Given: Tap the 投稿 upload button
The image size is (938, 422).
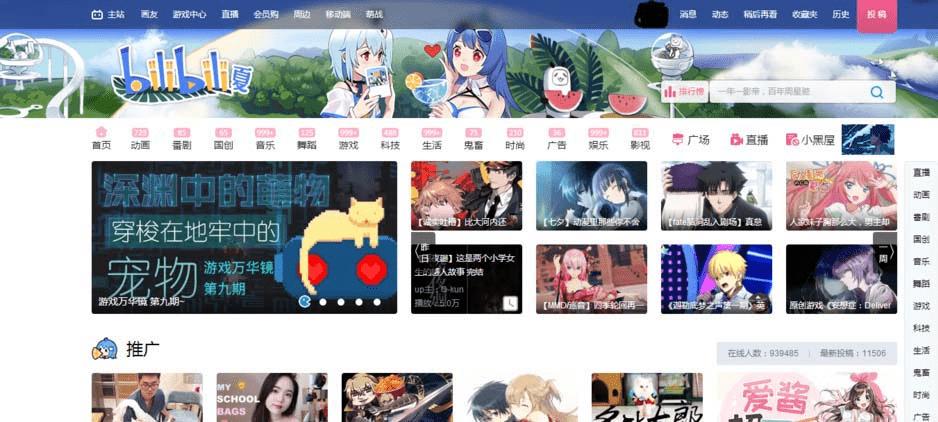Looking at the screenshot, I should click(x=876, y=14).
